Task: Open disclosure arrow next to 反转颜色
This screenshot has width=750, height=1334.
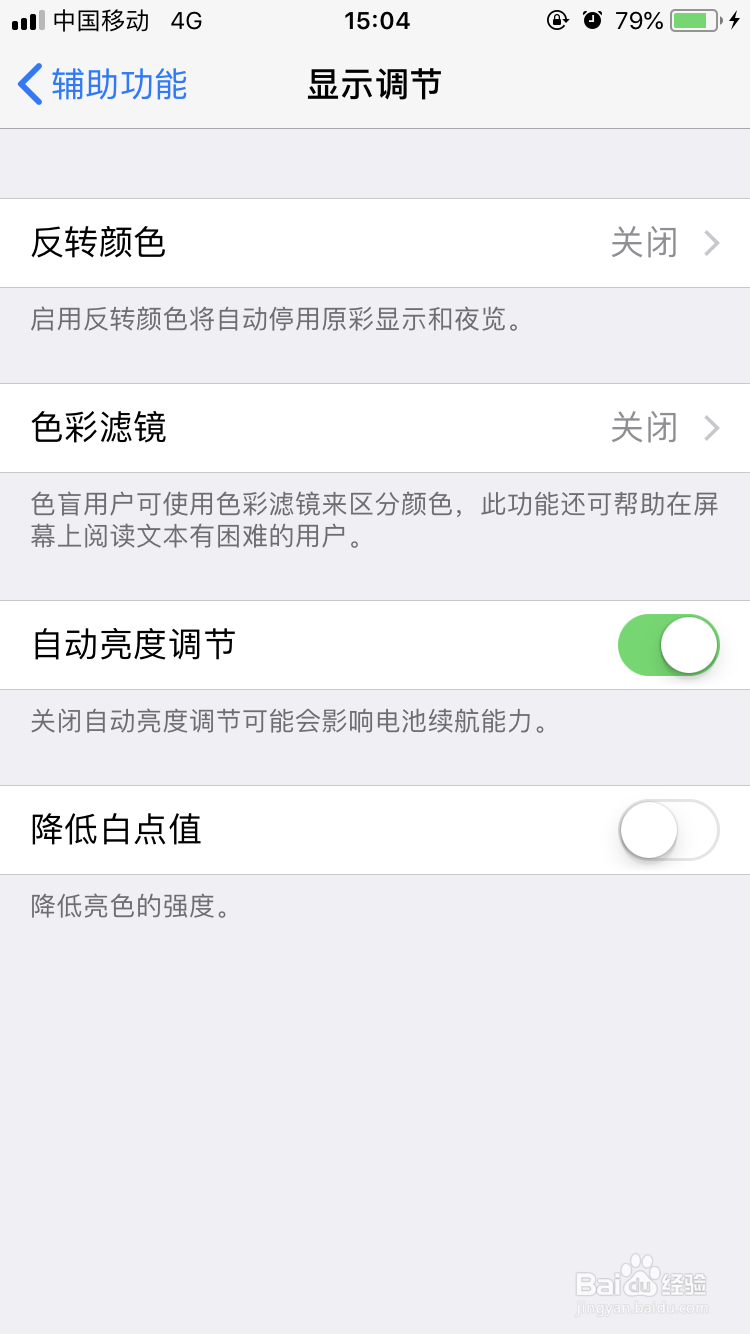Action: coord(713,243)
